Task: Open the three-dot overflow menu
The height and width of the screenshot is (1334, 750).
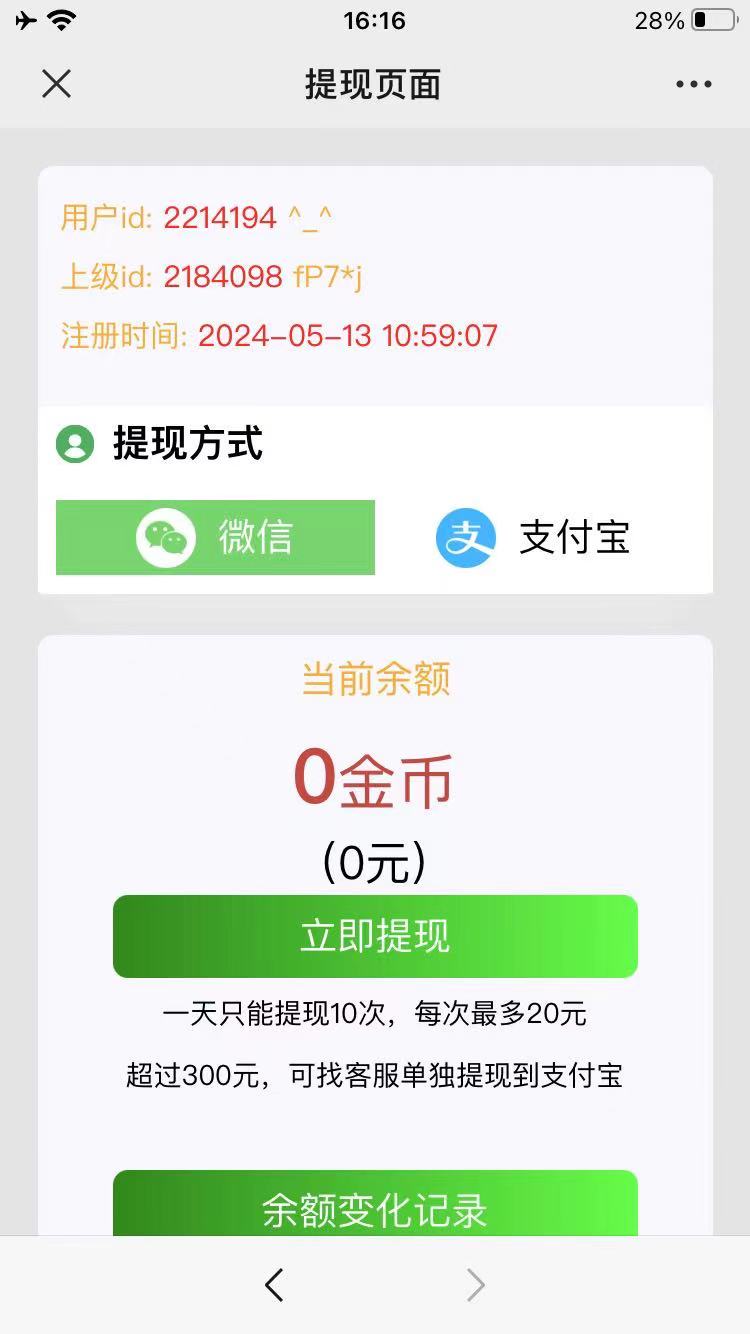Action: coord(693,84)
